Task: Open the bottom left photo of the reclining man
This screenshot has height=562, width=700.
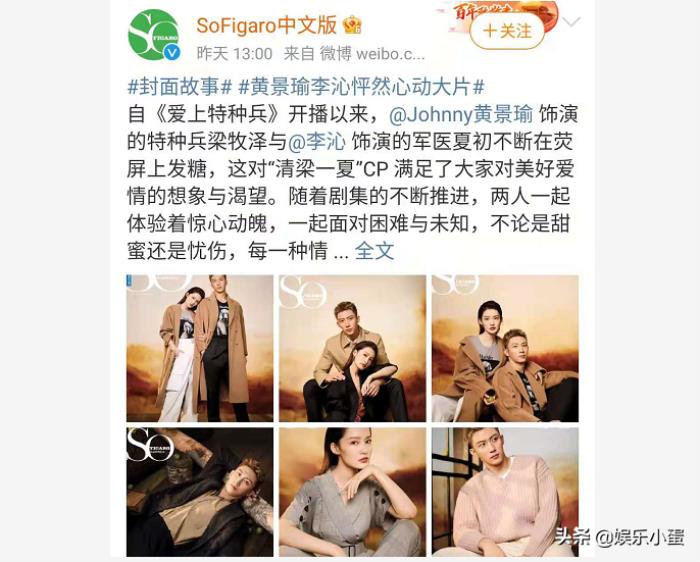Action: 199,491
